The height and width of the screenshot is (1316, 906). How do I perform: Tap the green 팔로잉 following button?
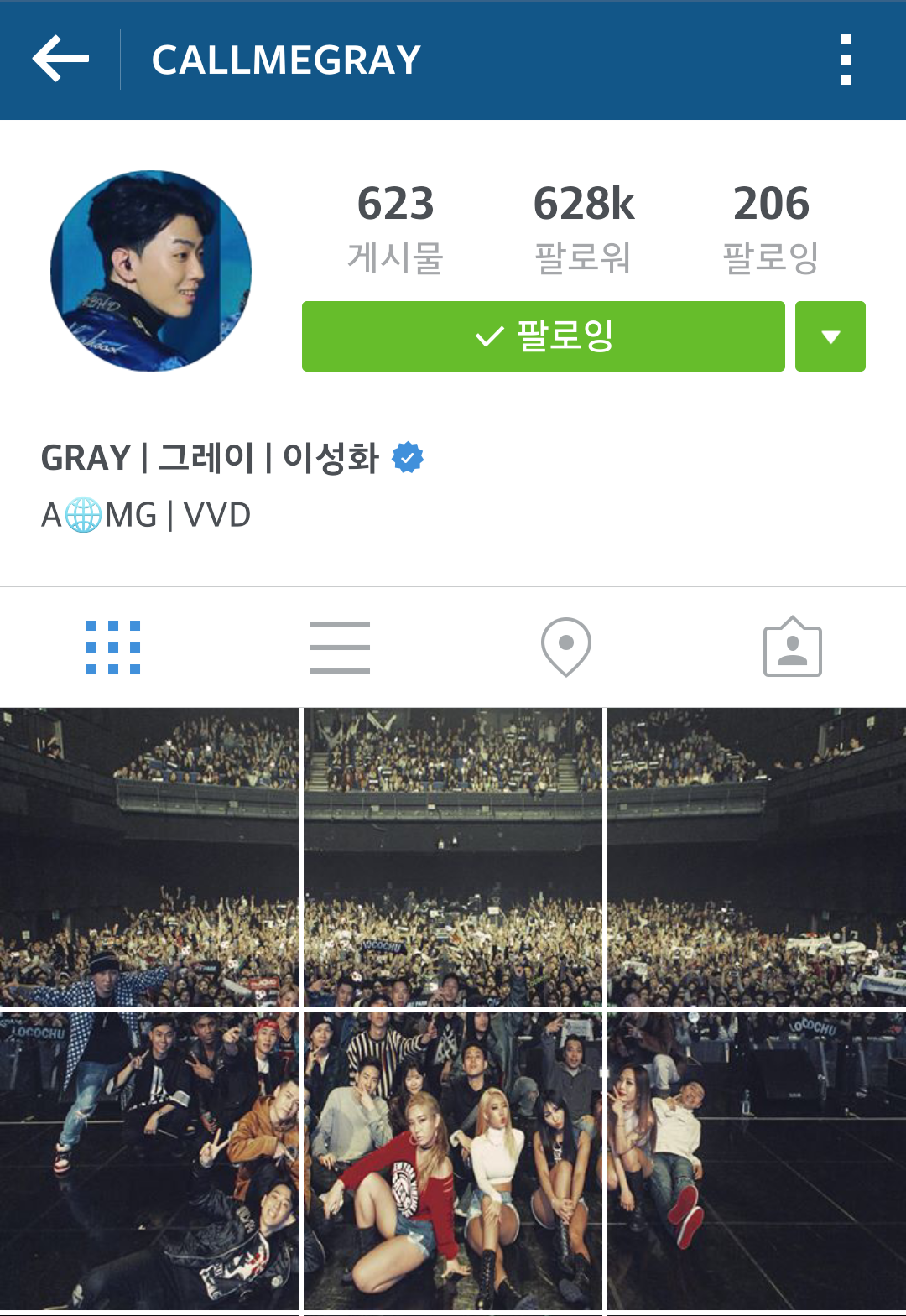coord(543,336)
